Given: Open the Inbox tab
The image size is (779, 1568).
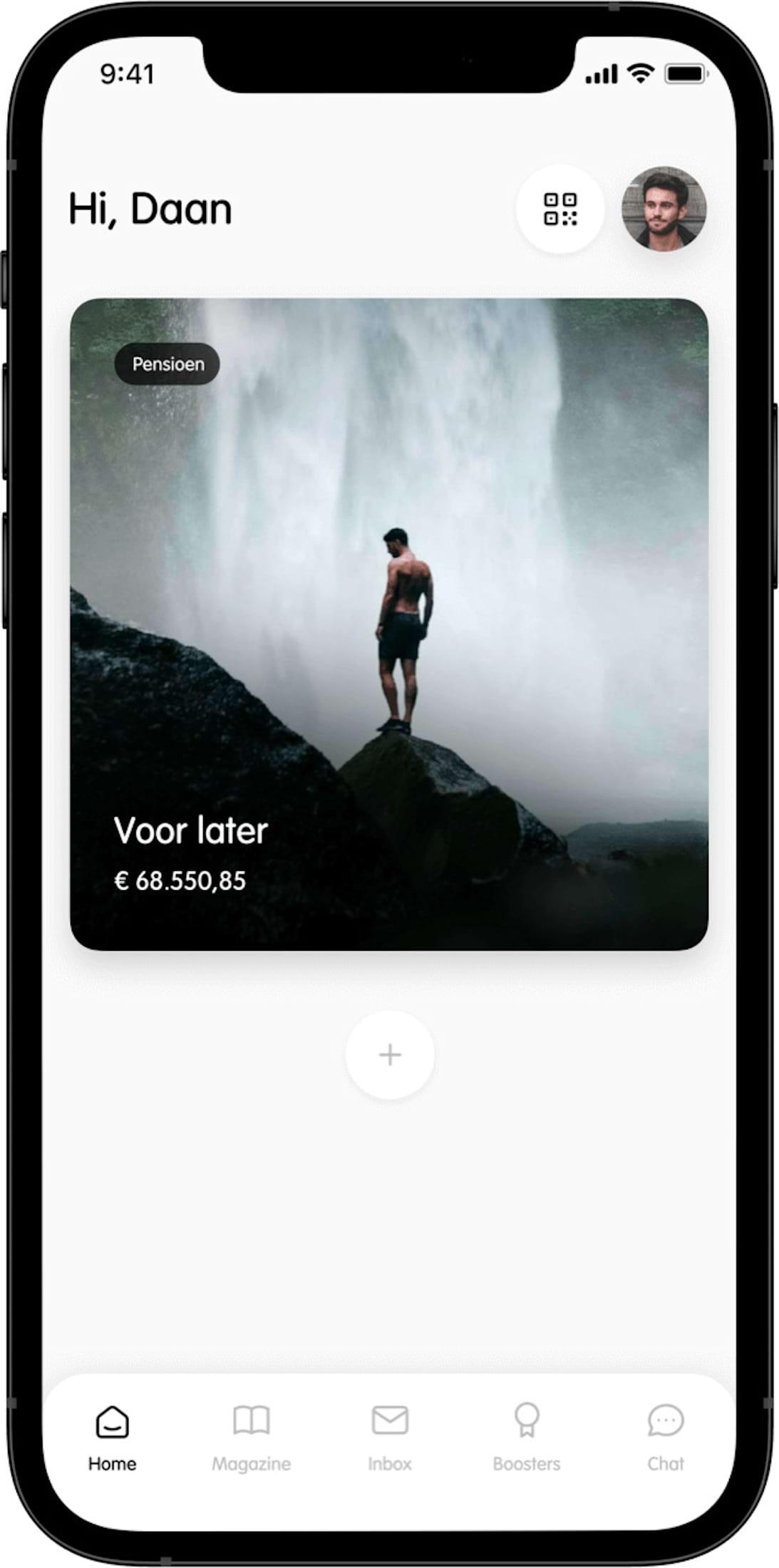Looking at the screenshot, I should pos(390,1436).
